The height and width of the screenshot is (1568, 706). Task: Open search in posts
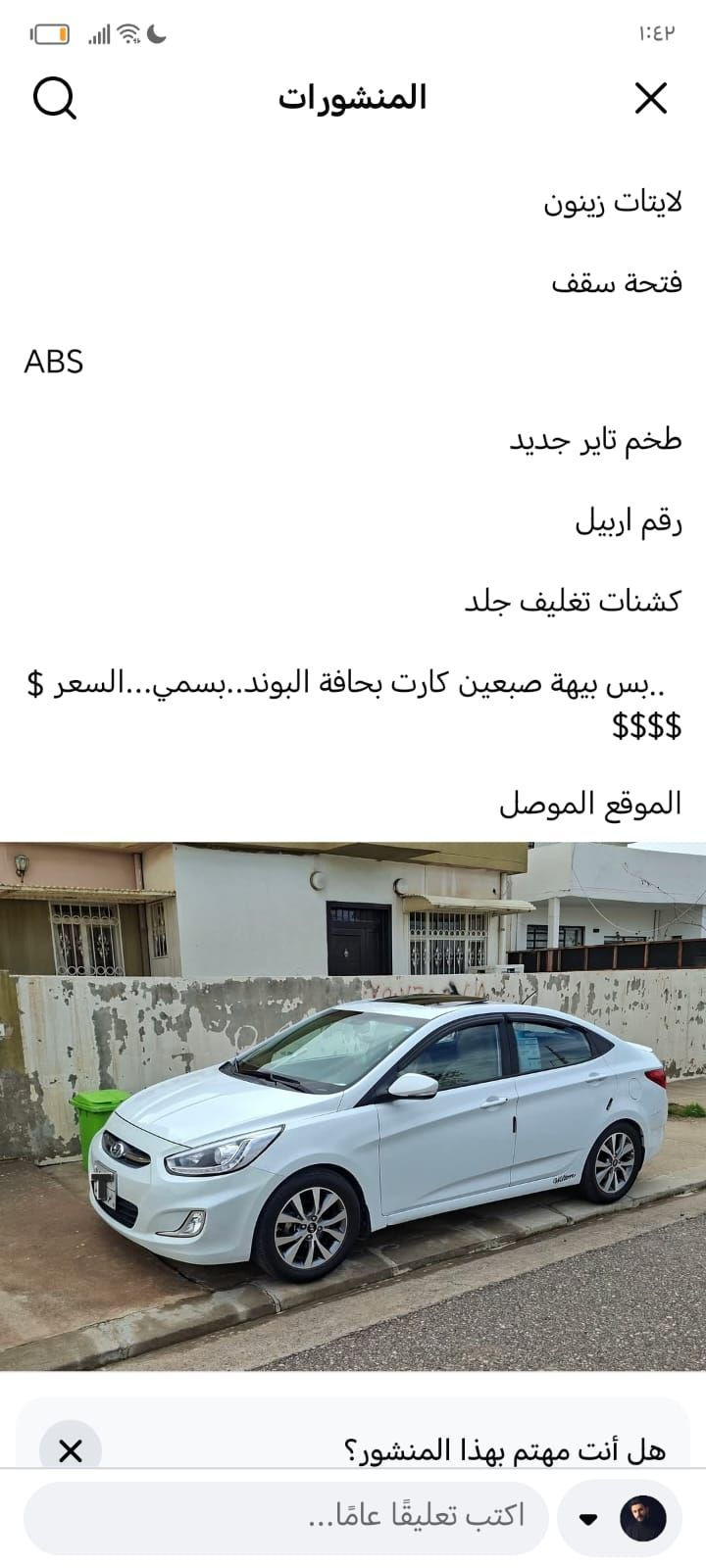[x=54, y=98]
